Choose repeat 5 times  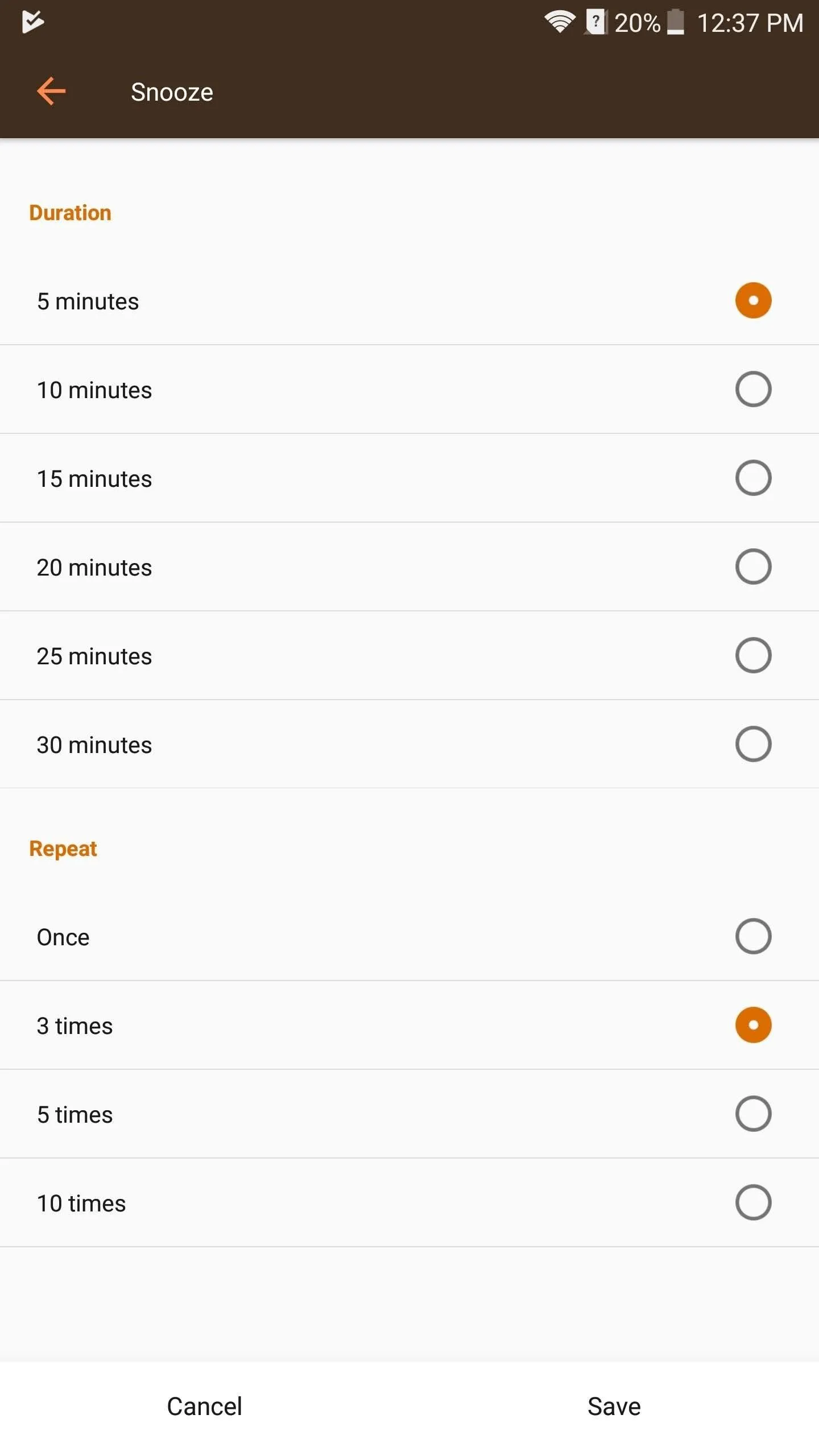pos(409,1114)
